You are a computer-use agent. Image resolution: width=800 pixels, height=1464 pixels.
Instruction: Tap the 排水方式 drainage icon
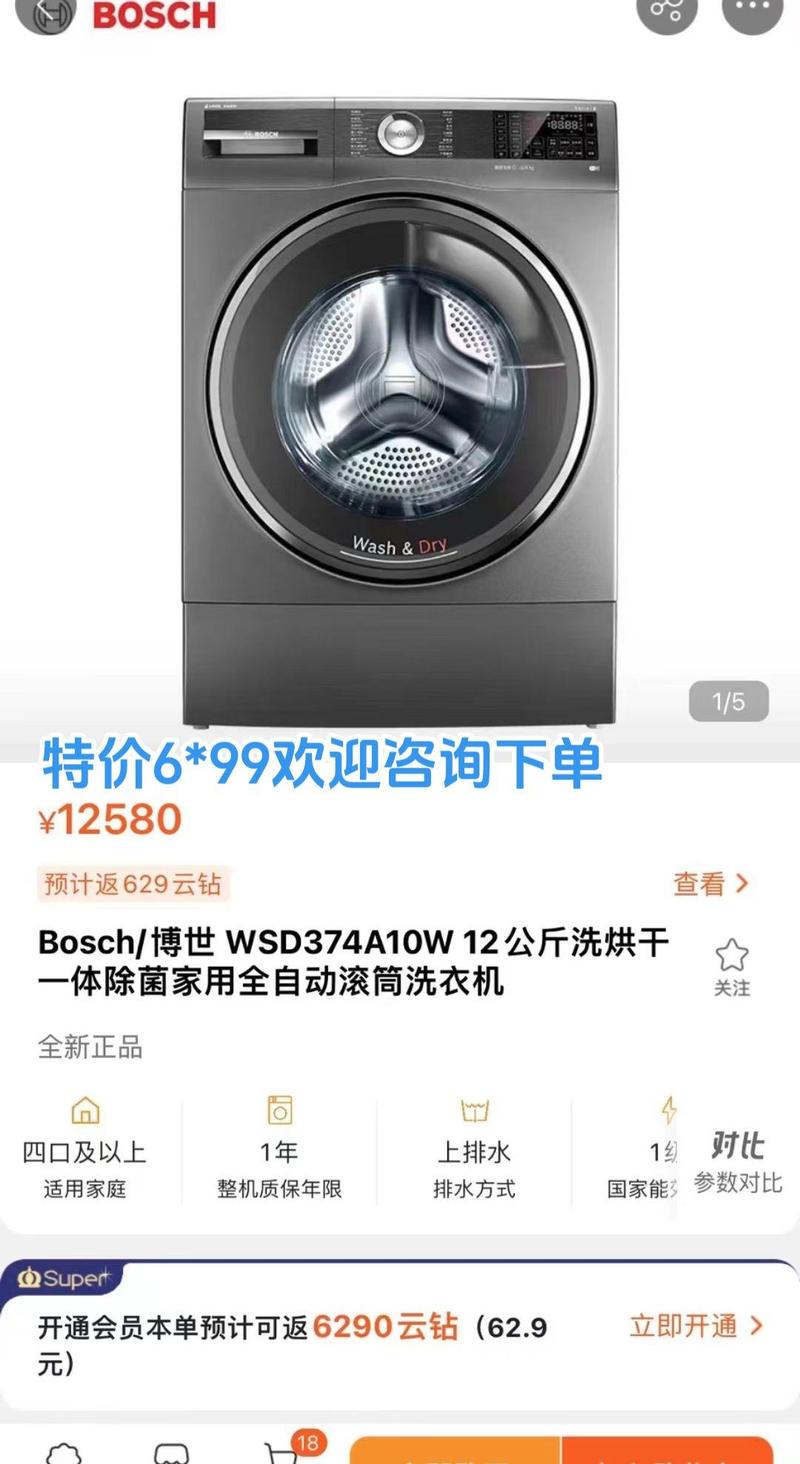472,1110
